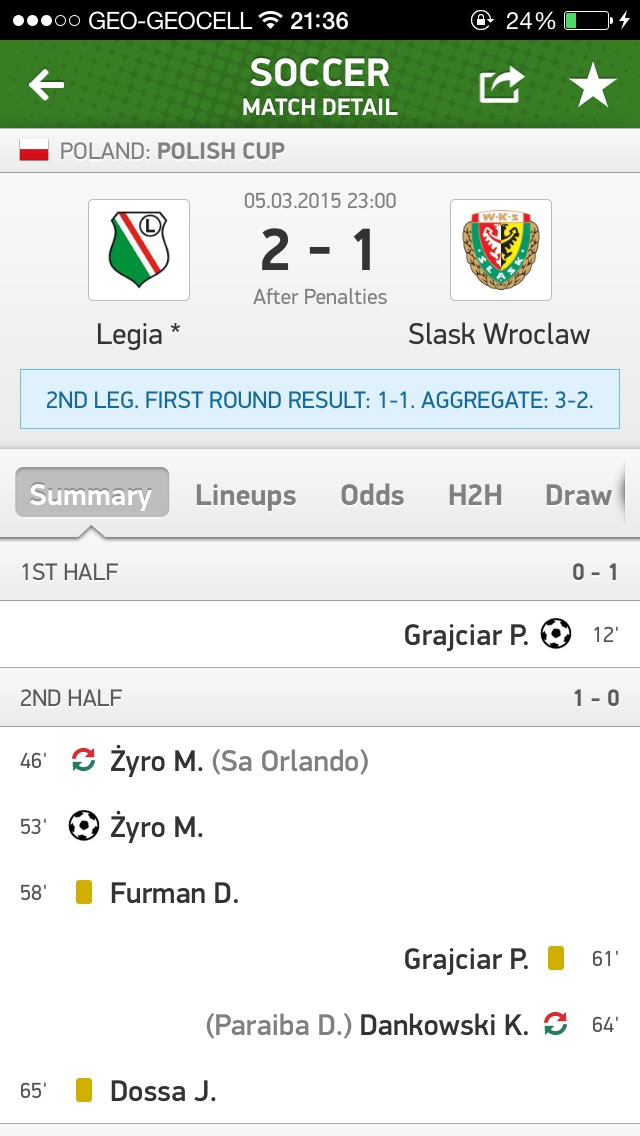Open the Legia team logo
The height and width of the screenshot is (1136, 640).
point(139,250)
